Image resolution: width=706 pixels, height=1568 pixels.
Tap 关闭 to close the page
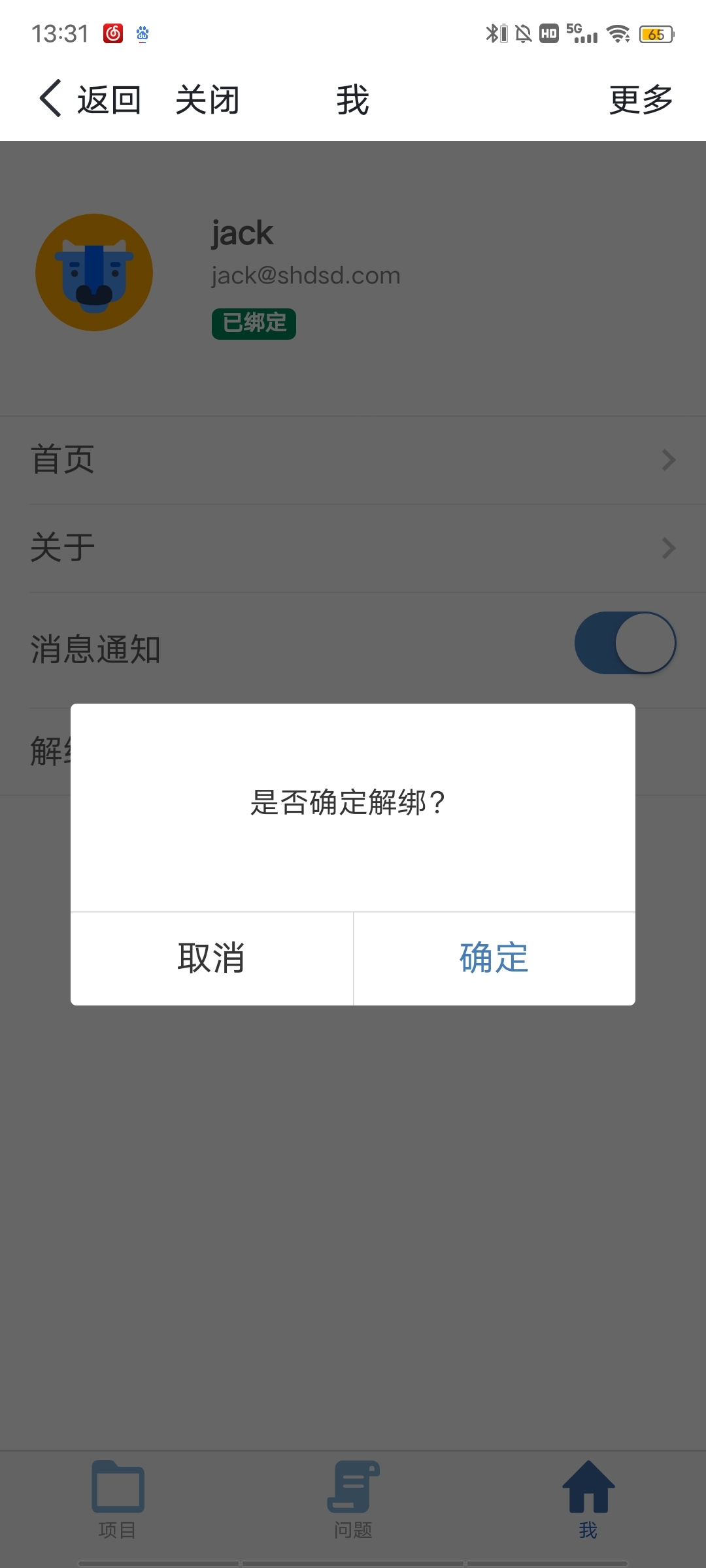(x=207, y=100)
